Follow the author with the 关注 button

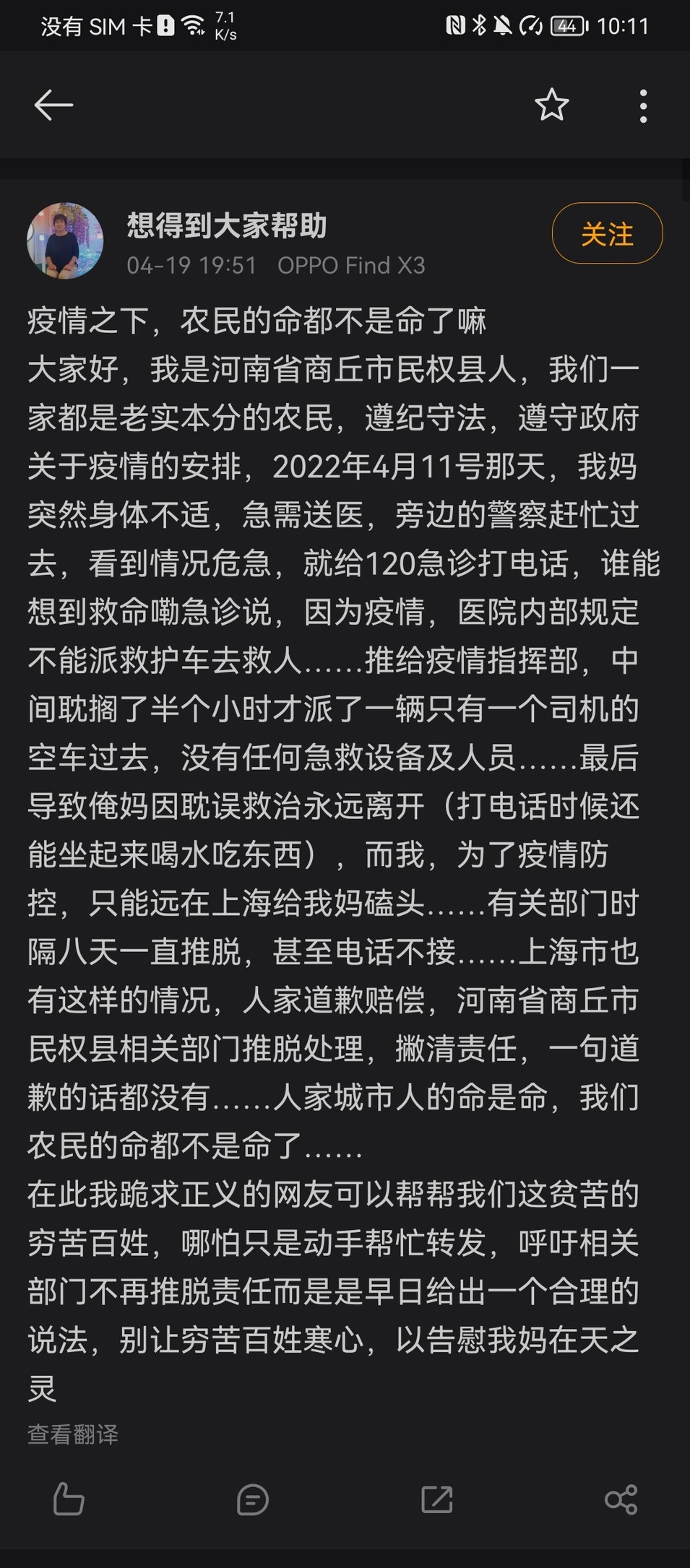click(x=607, y=233)
